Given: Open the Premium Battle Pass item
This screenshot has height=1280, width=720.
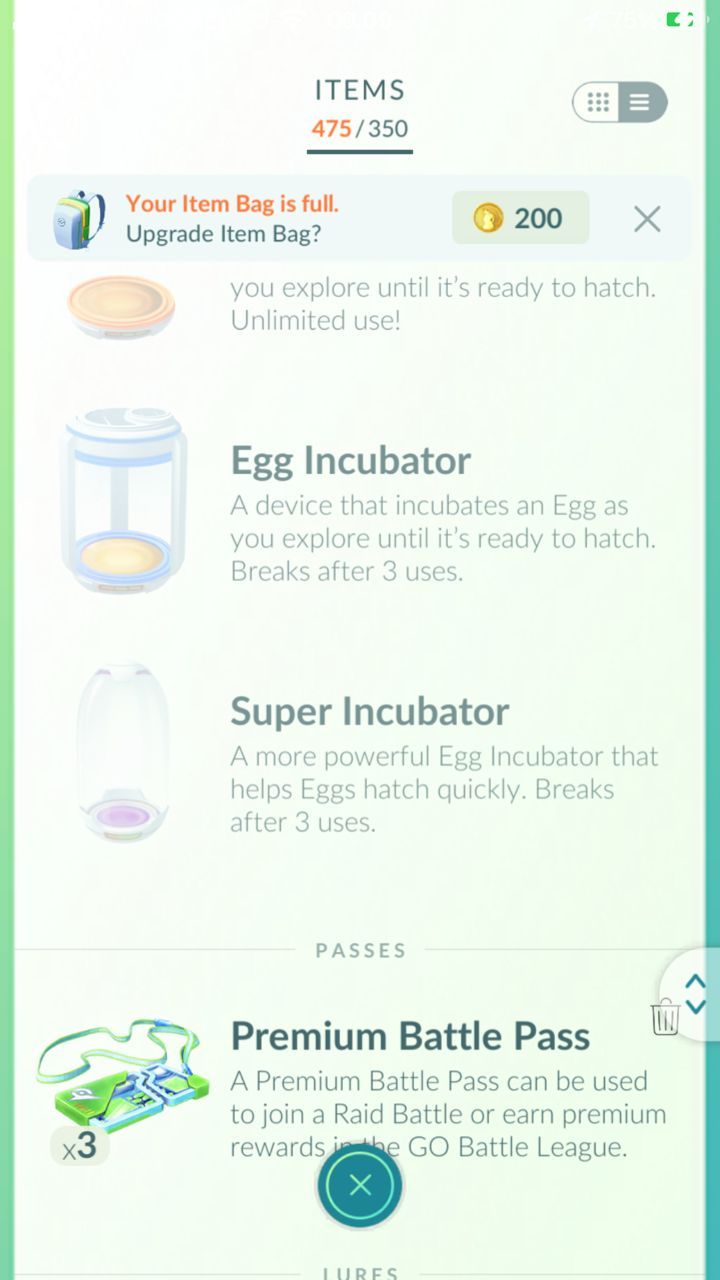Looking at the screenshot, I should pyautogui.click(x=410, y=1037).
